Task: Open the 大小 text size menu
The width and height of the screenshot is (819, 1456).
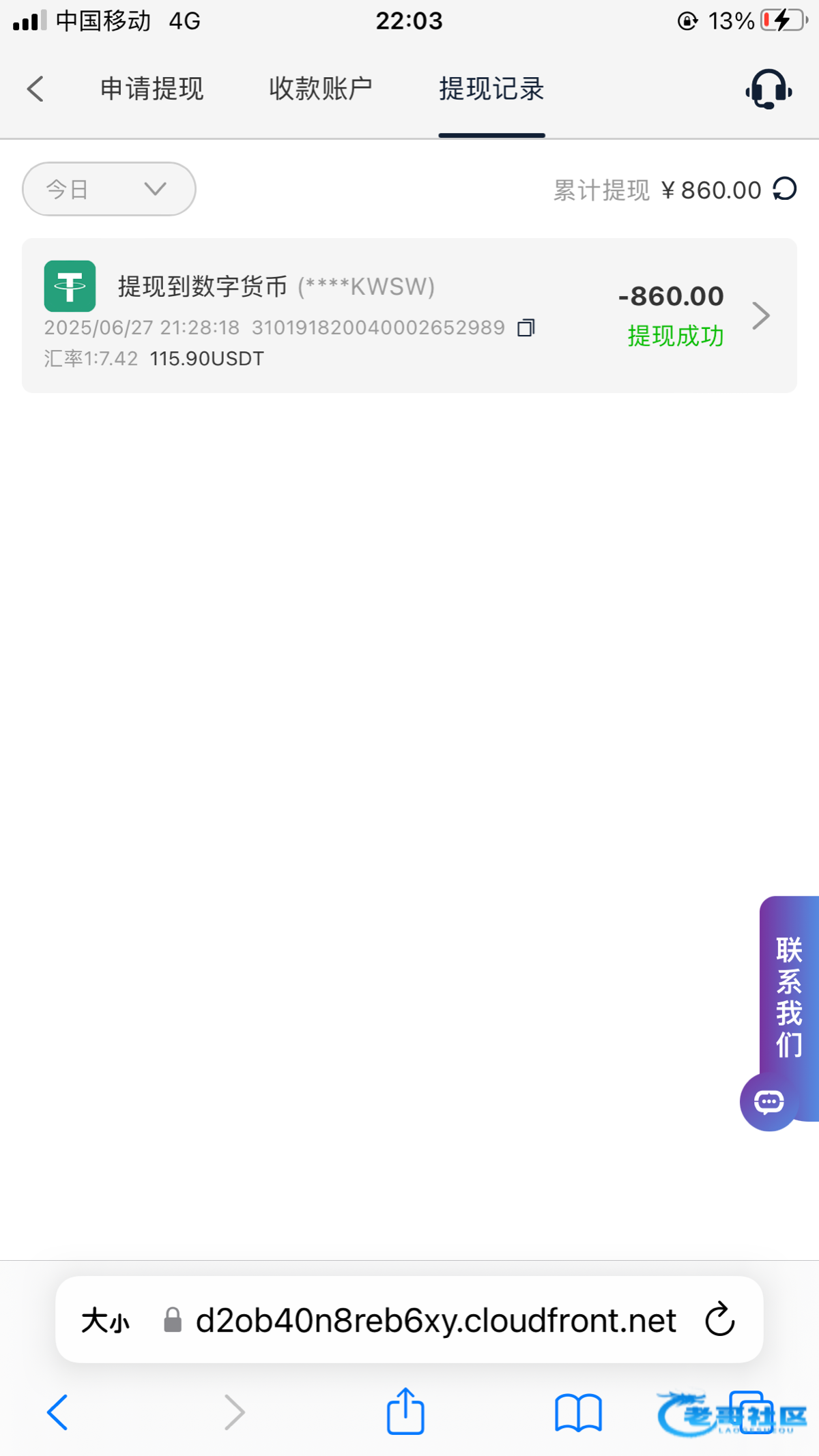Action: (x=105, y=1320)
